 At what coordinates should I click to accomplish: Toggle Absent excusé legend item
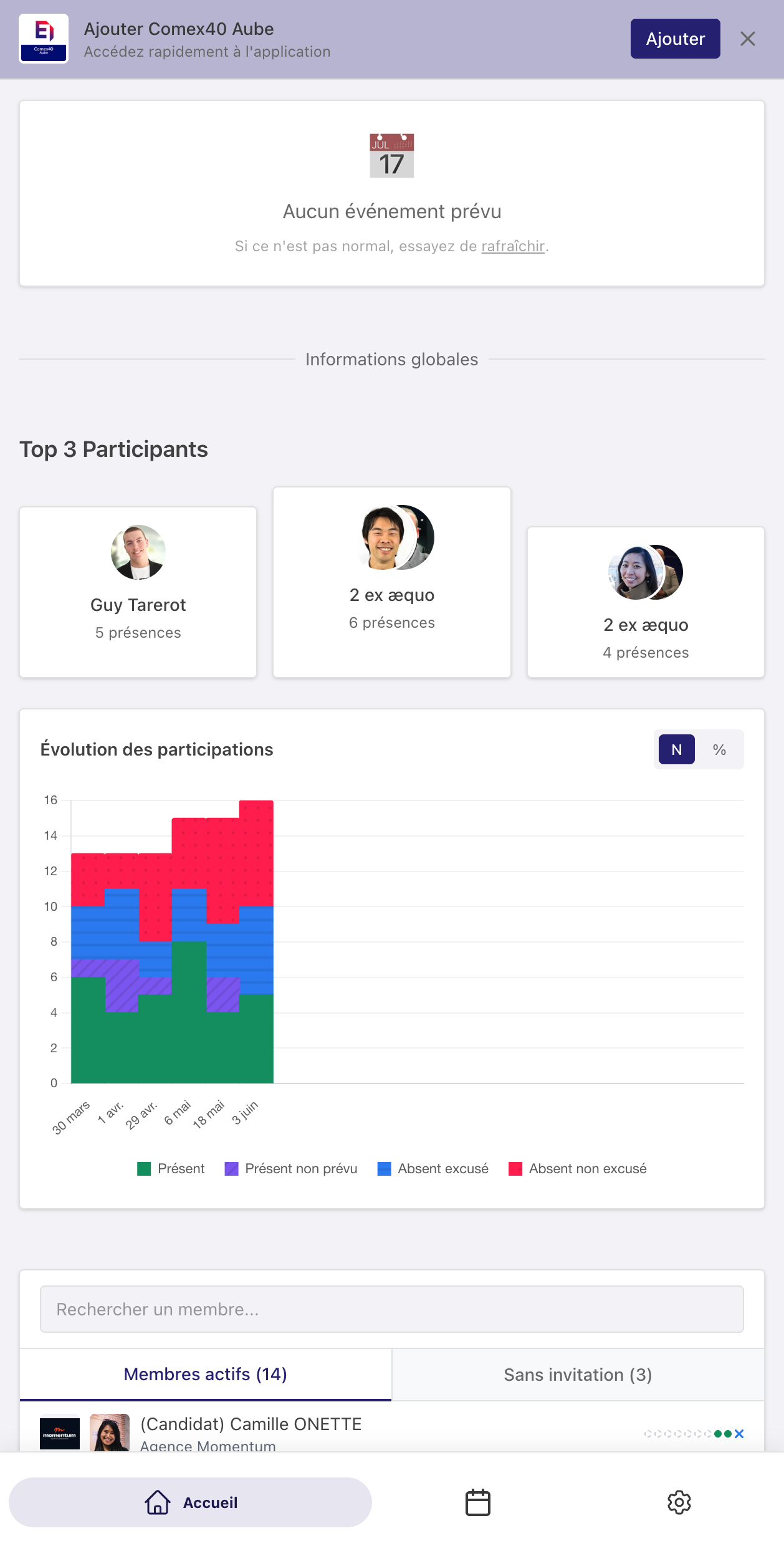[x=433, y=1169]
